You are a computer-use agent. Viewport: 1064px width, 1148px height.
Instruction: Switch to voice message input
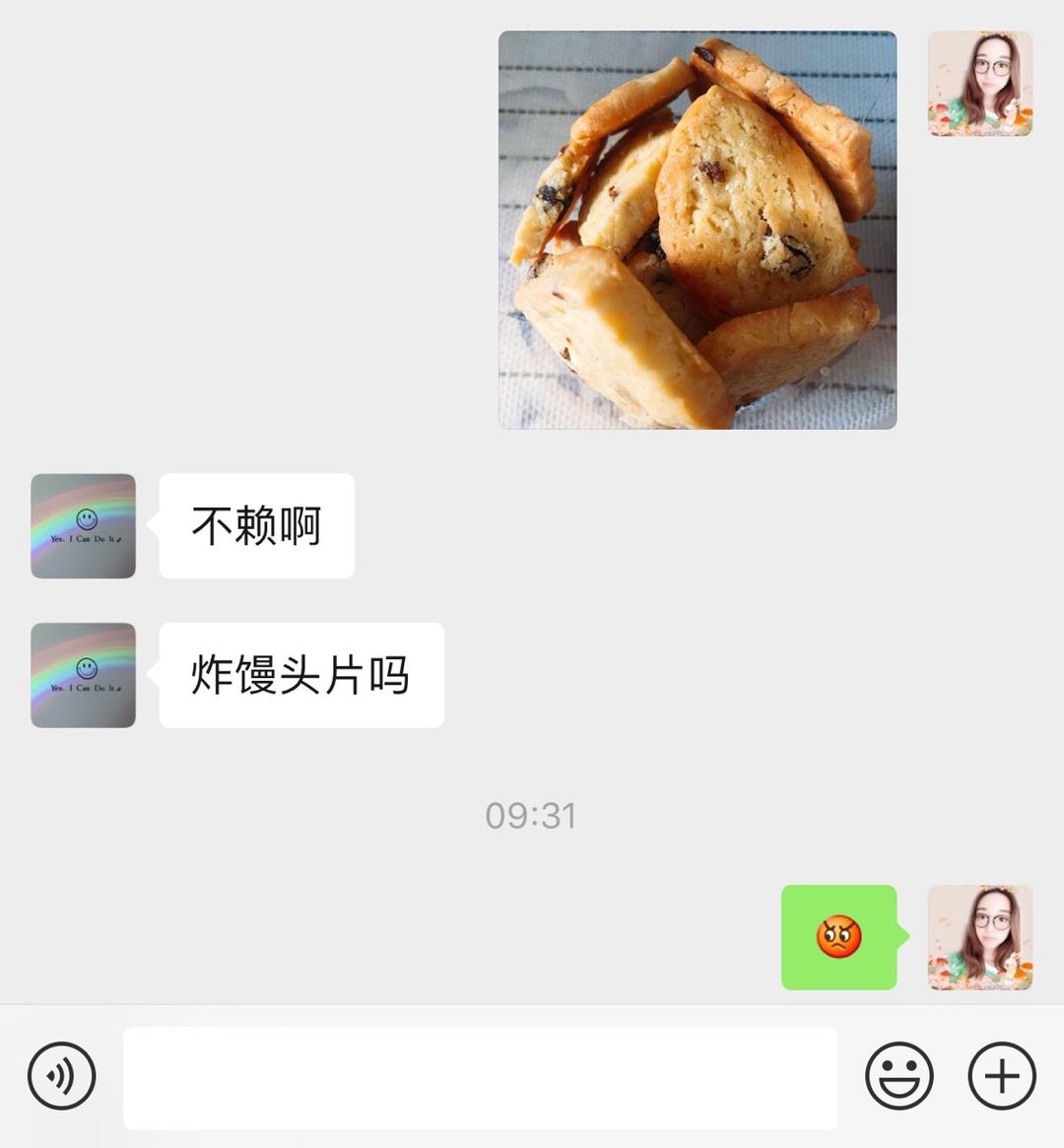pos(62,1076)
